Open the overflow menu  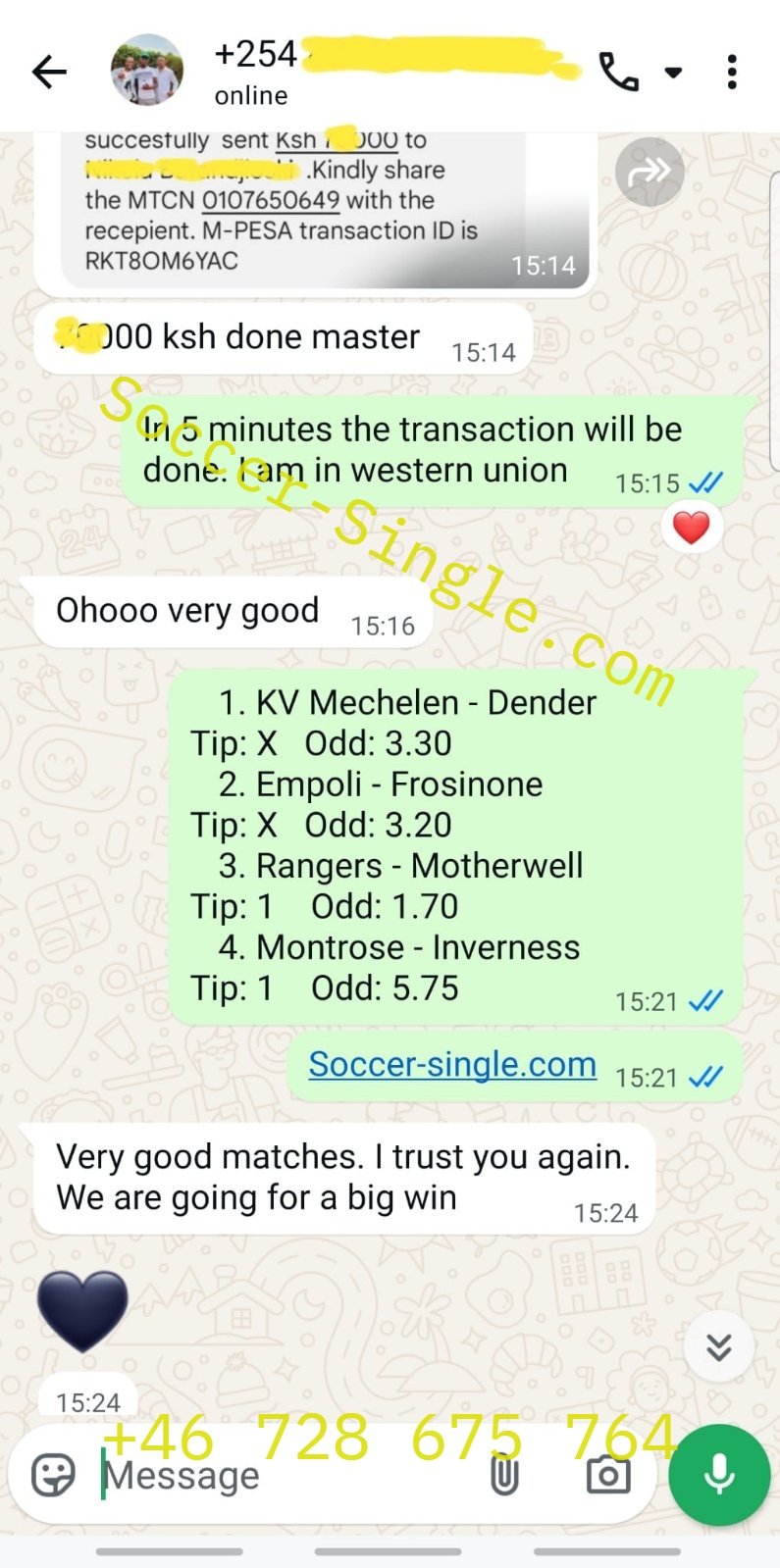tap(732, 72)
